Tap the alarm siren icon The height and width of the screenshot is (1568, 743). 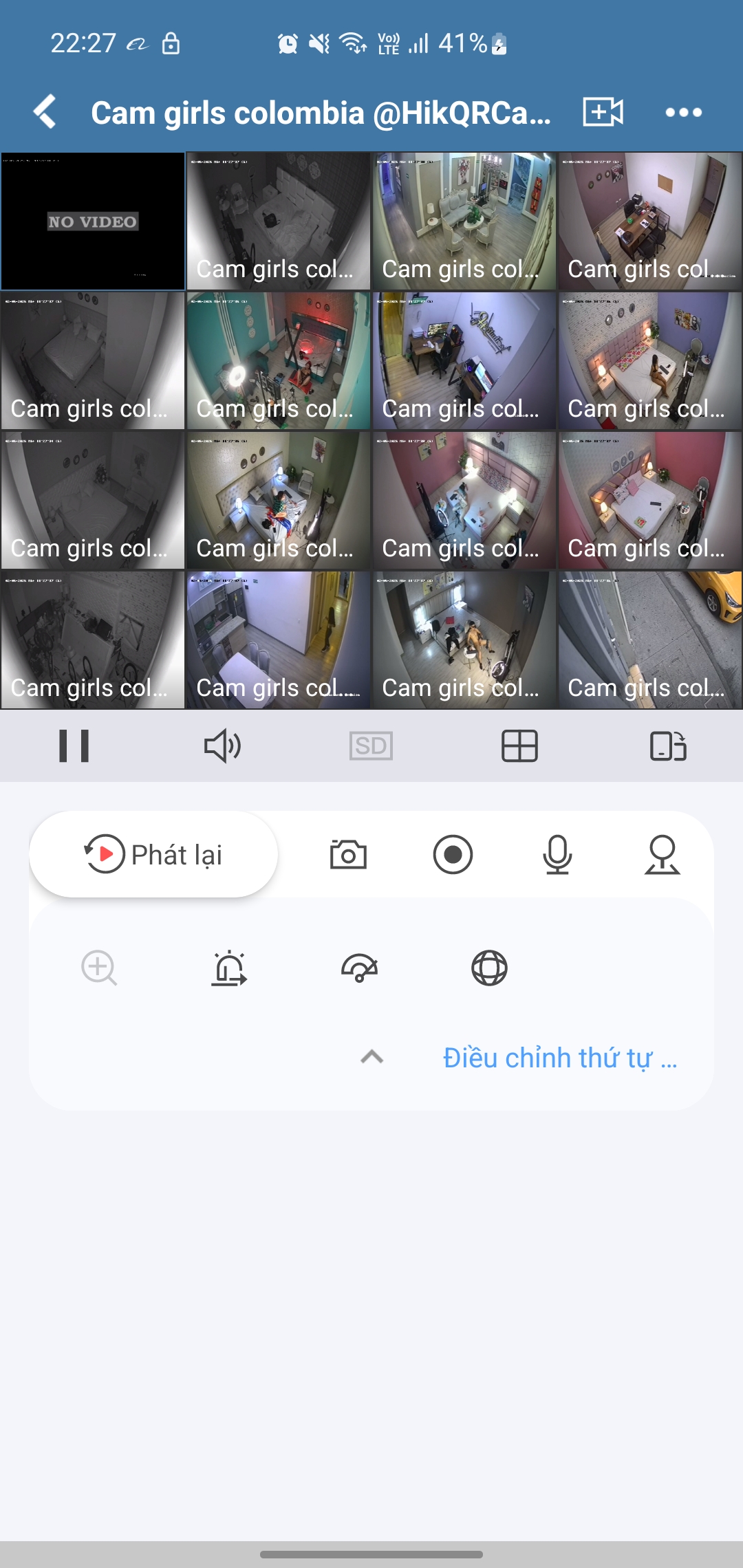click(229, 968)
